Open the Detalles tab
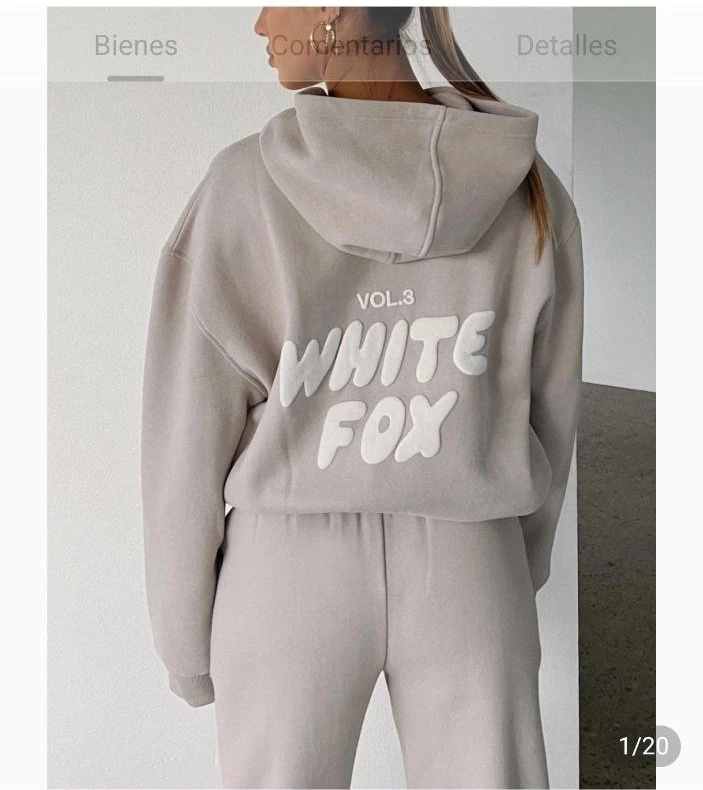Screen dimensions: 703x790 [566, 45]
